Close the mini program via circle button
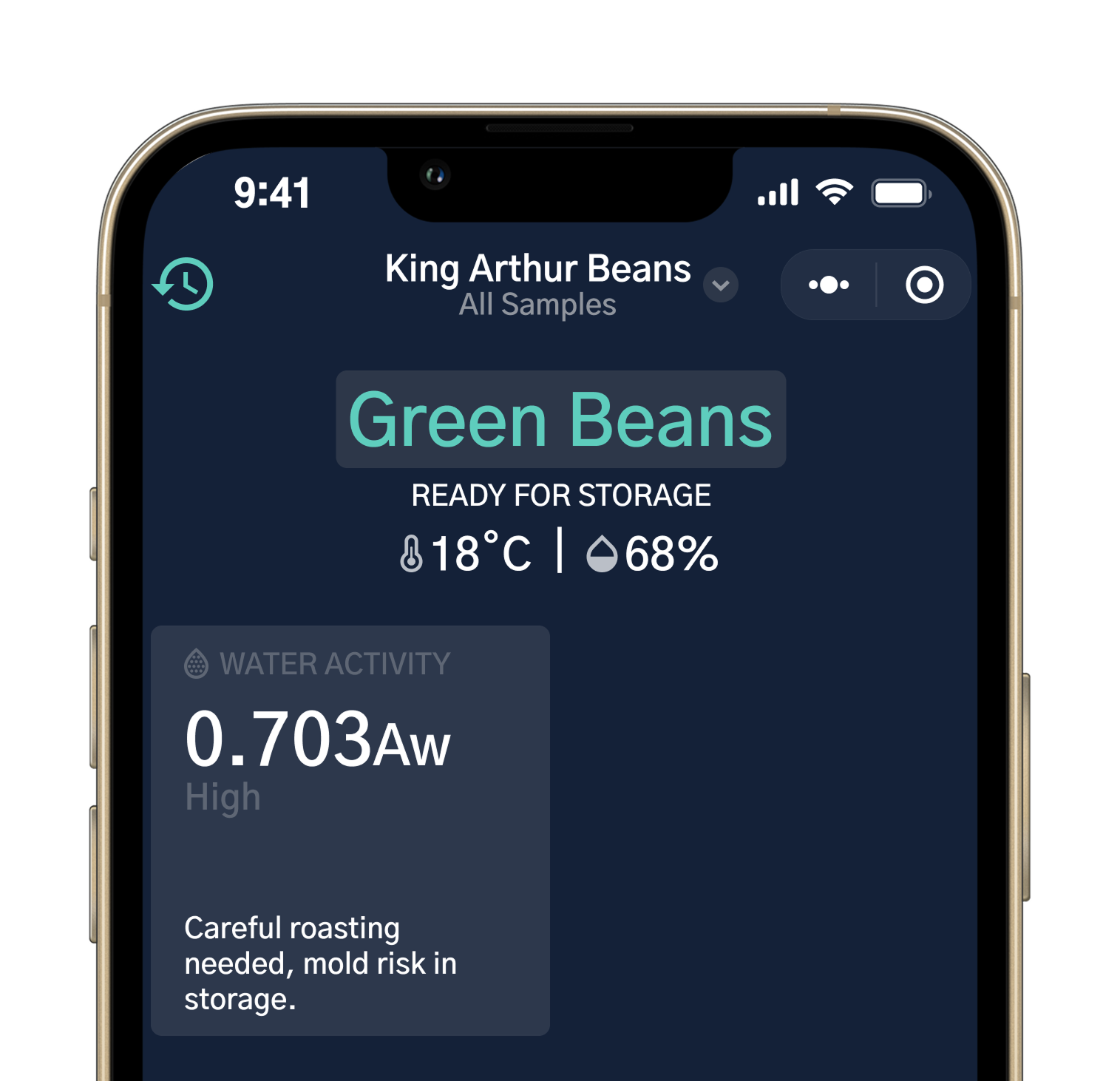 (924, 285)
